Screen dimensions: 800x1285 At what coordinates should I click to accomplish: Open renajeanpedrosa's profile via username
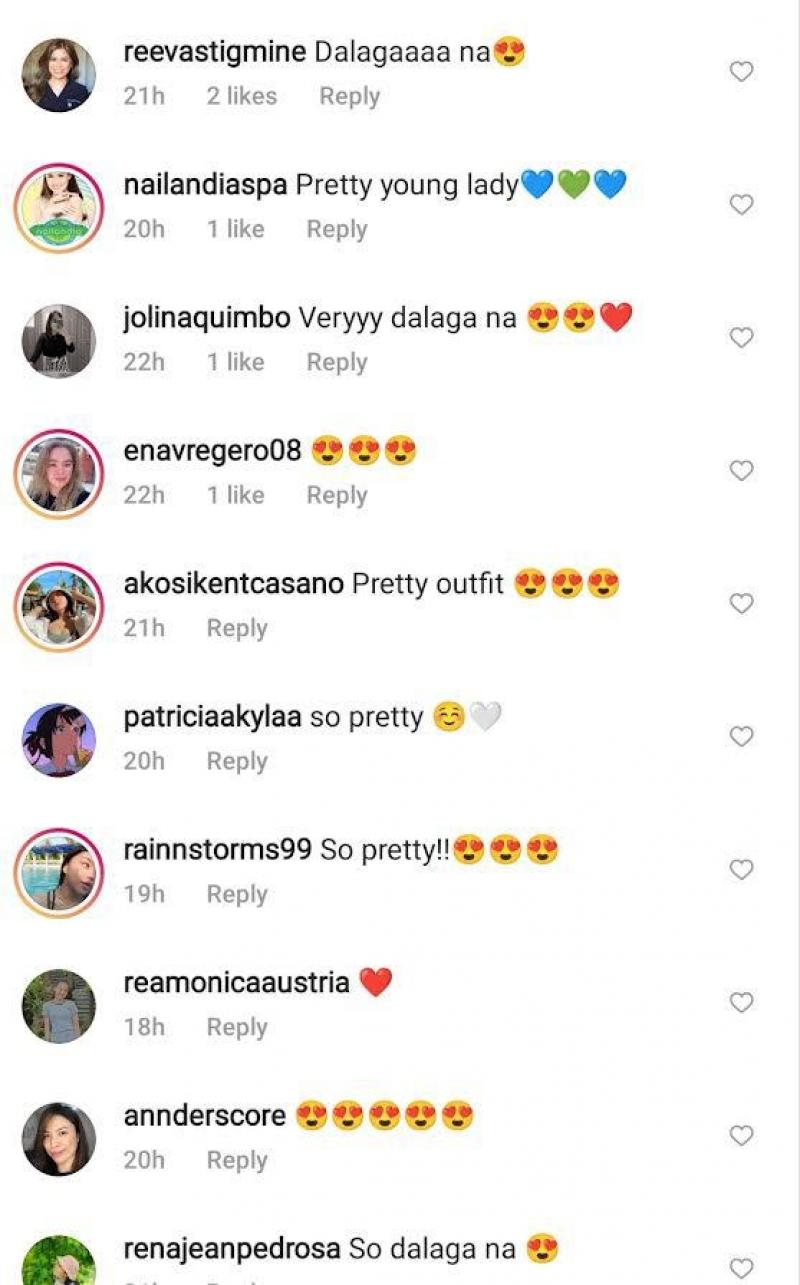pos(232,1248)
